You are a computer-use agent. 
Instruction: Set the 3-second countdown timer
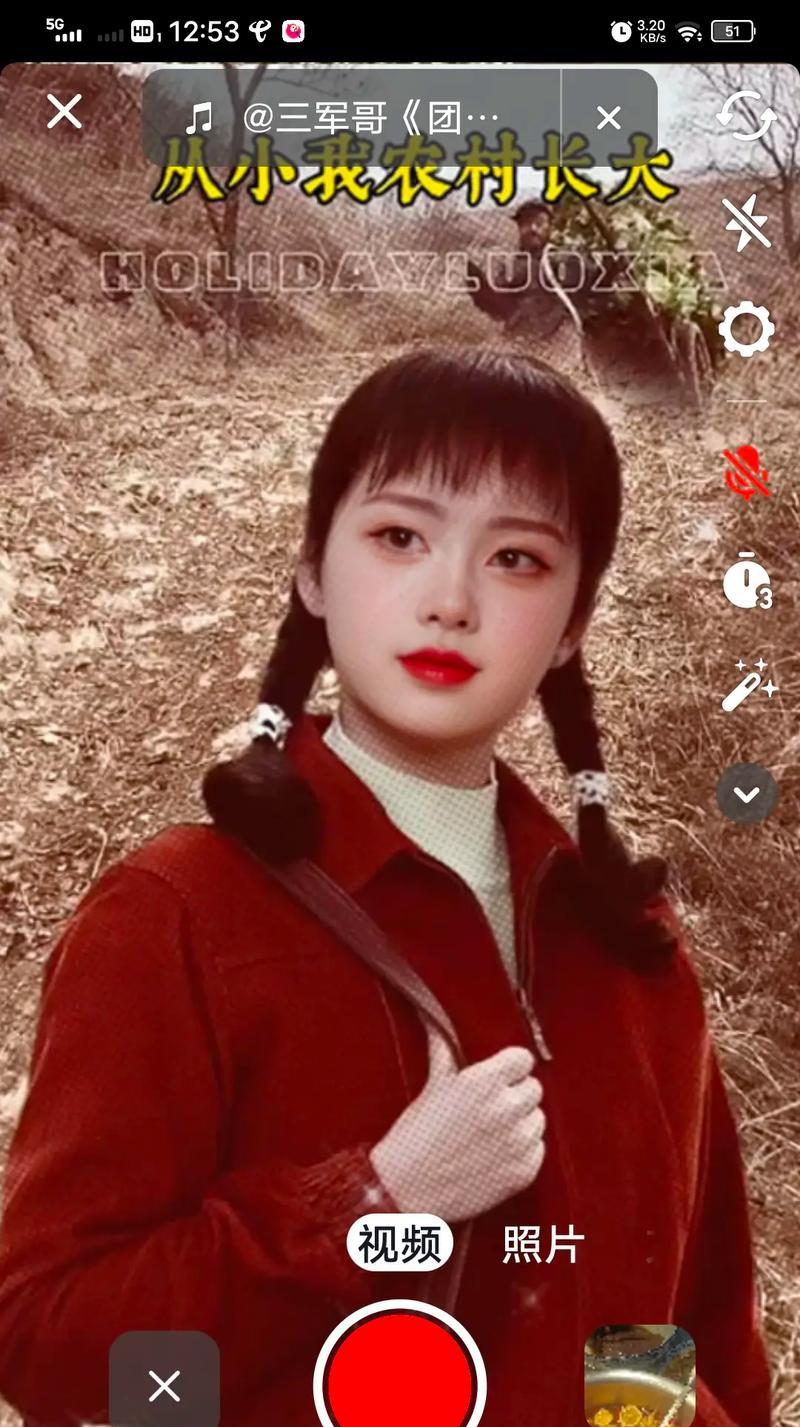(x=747, y=581)
